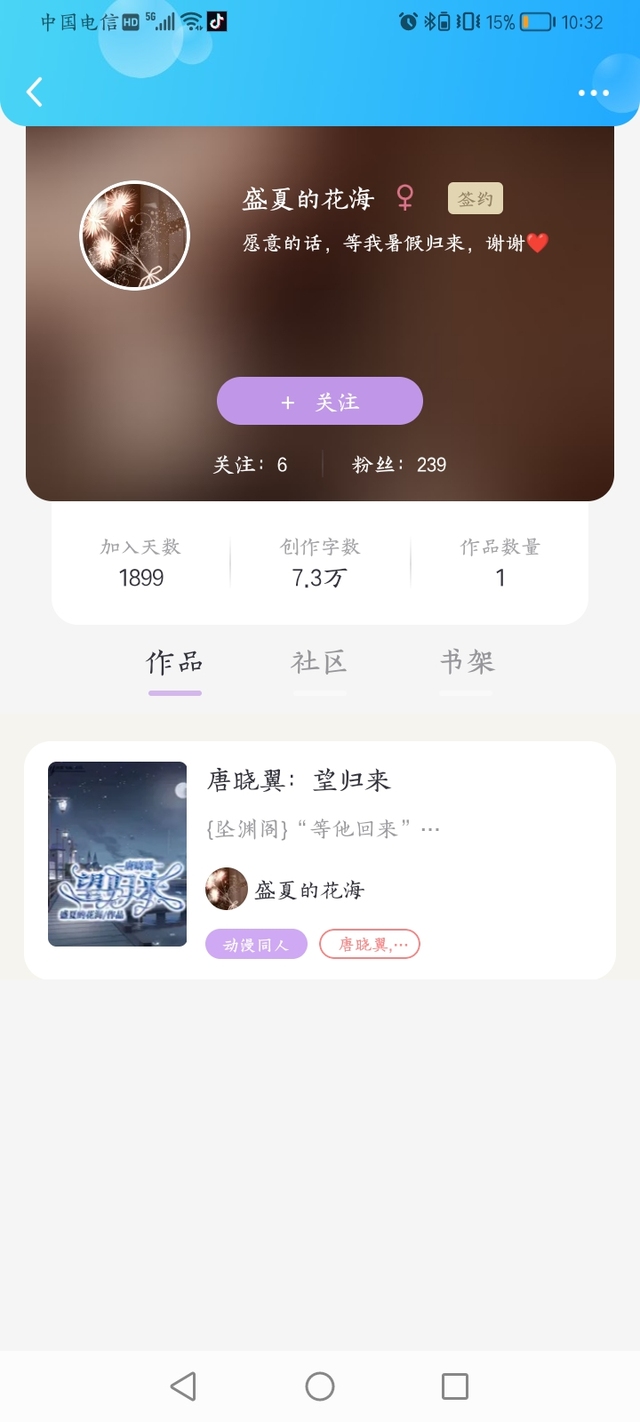Open 盛夏的花海's profile avatar

coord(134,236)
